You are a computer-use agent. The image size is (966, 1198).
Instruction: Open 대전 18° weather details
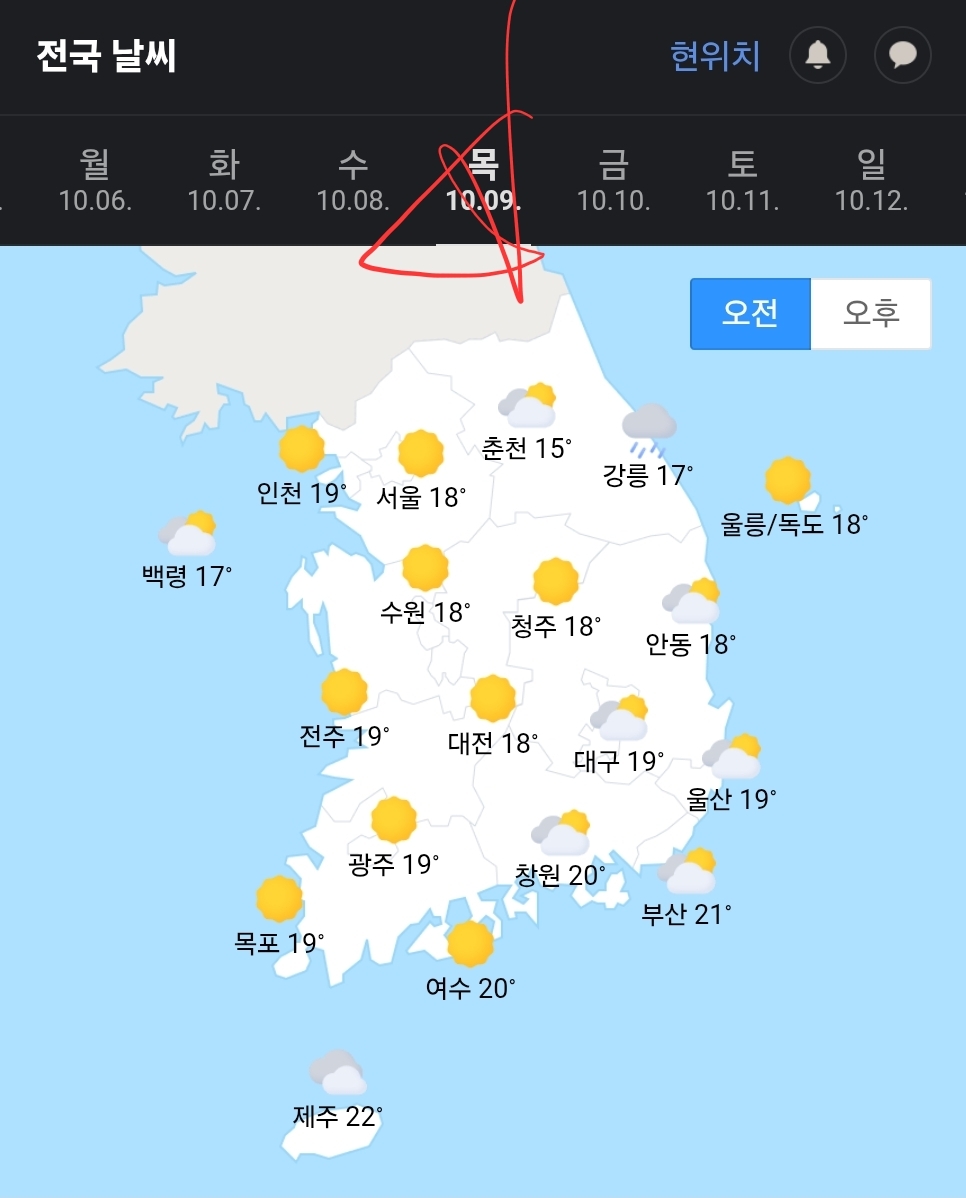point(493,717)
